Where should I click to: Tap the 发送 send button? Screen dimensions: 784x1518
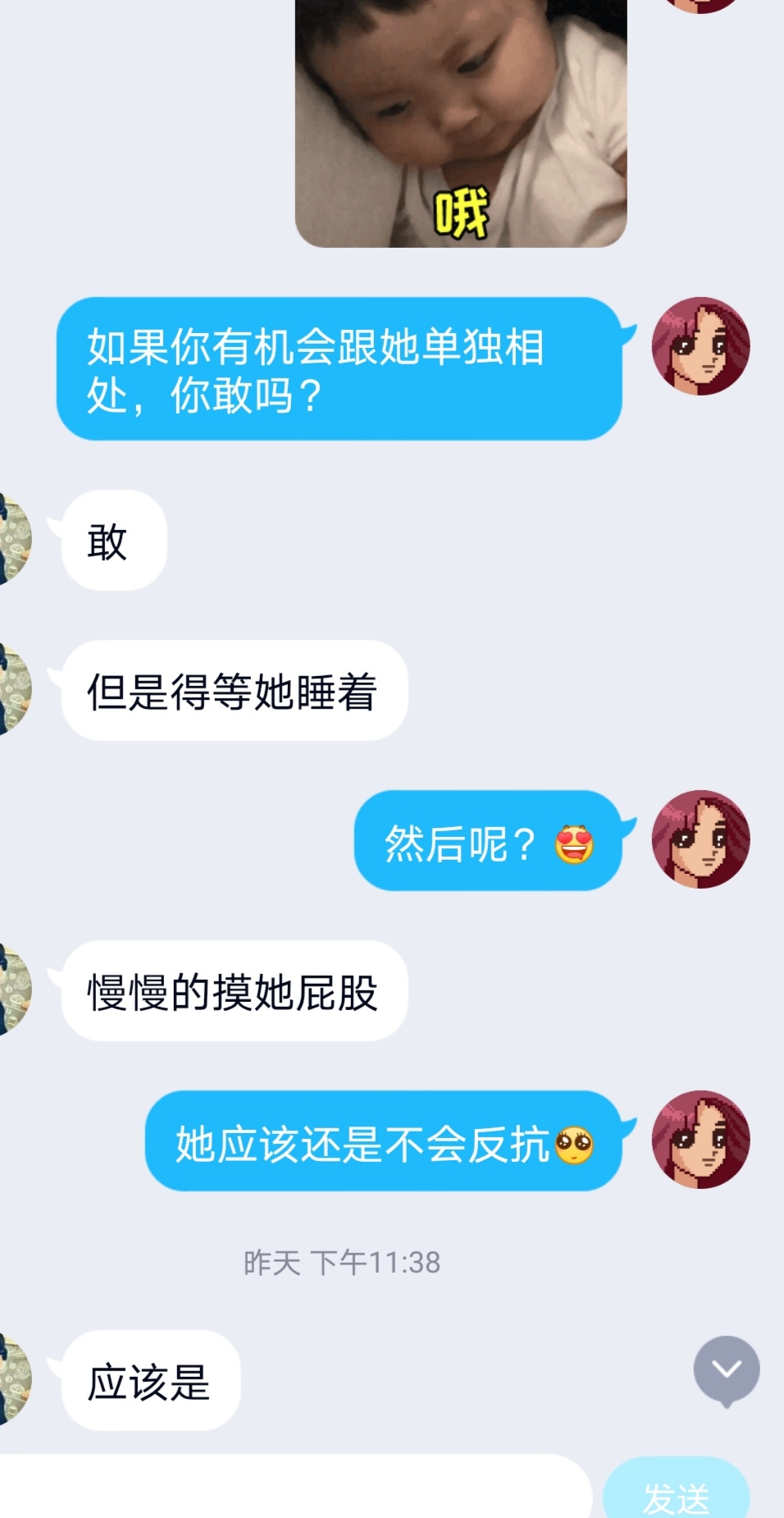point(676,1492)
